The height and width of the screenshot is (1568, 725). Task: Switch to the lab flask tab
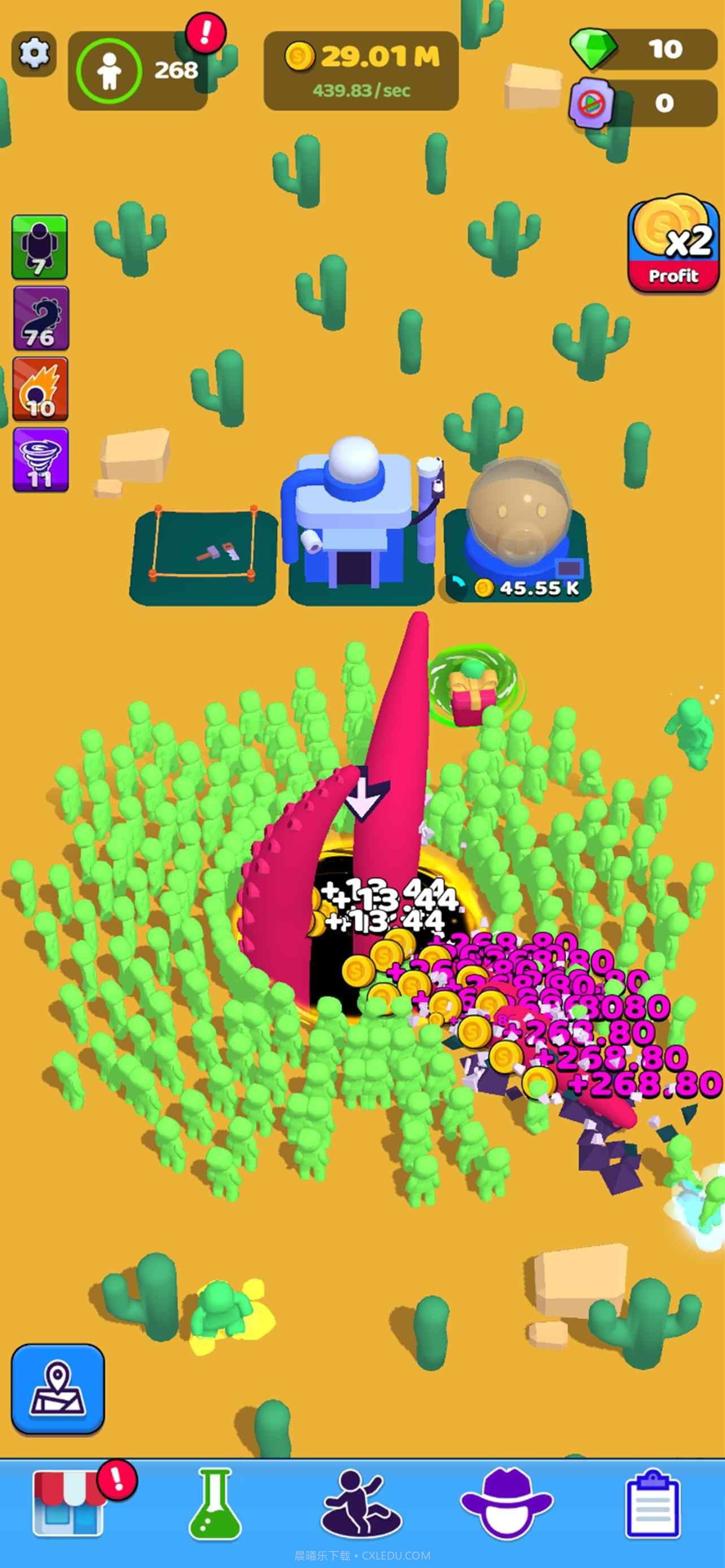[x=215, y=1504]
